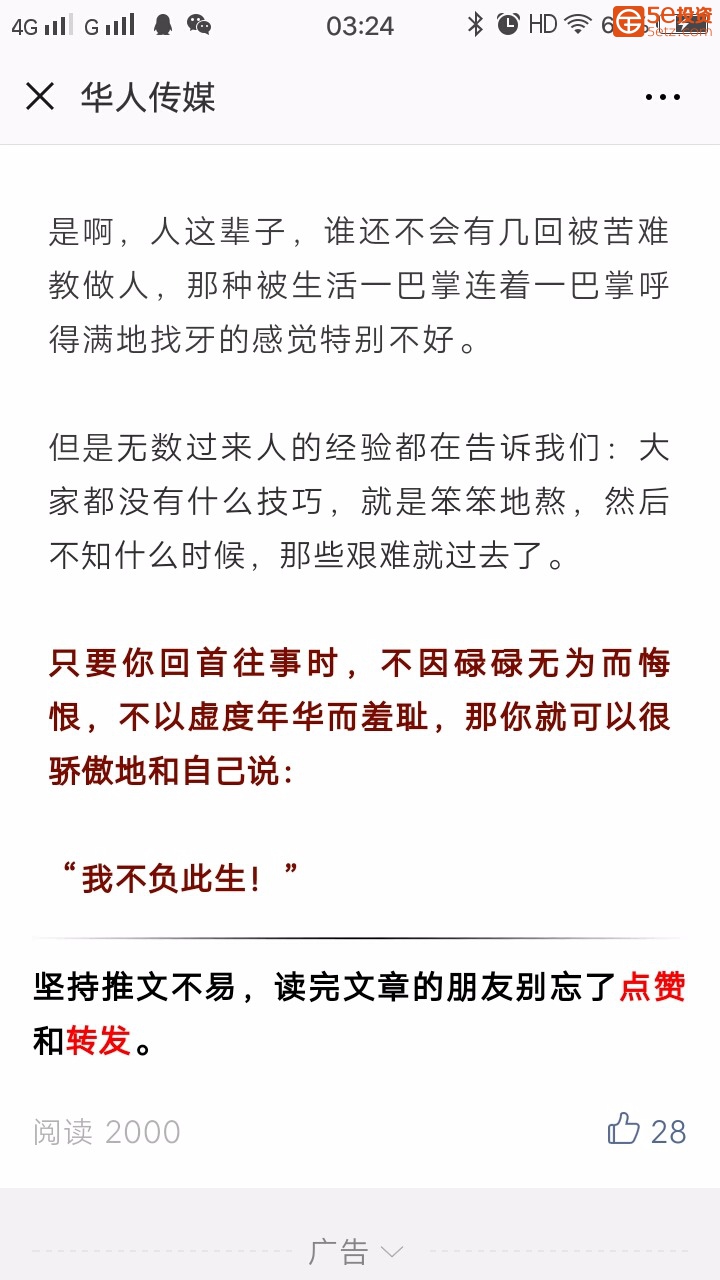Open the three-dot overflow menu
This screenshot has height=1280, width=720.
click(x=662, y=97)
